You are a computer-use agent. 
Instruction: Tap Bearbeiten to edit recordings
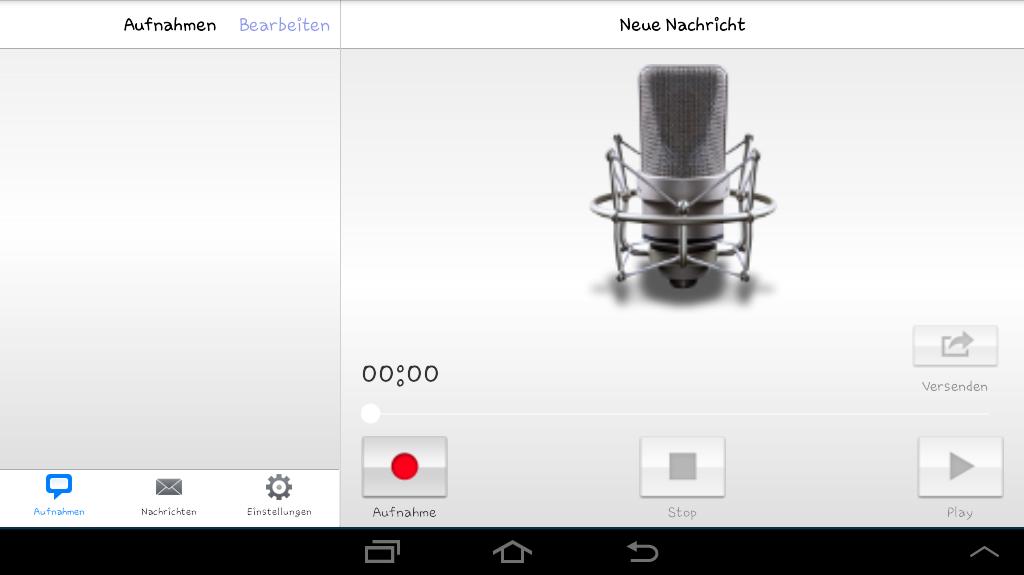[x=284, y=25]
